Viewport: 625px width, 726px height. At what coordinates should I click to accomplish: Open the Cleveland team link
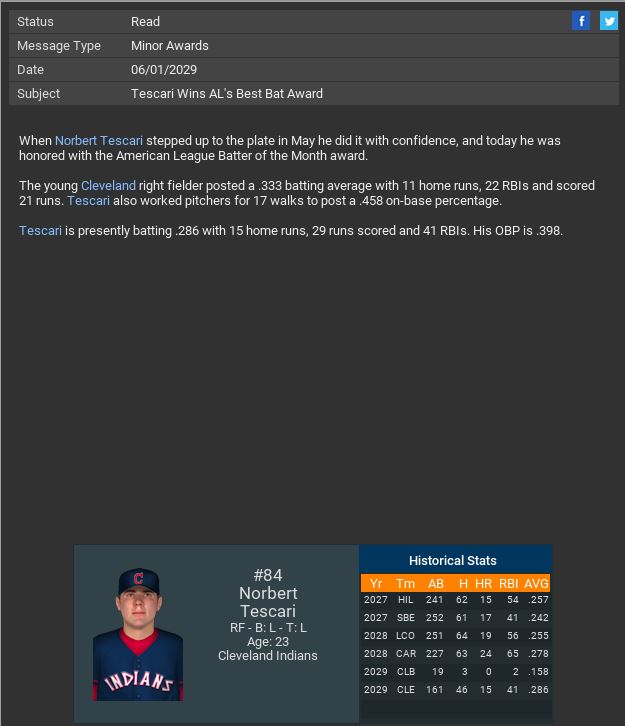(x=108, y=186)
